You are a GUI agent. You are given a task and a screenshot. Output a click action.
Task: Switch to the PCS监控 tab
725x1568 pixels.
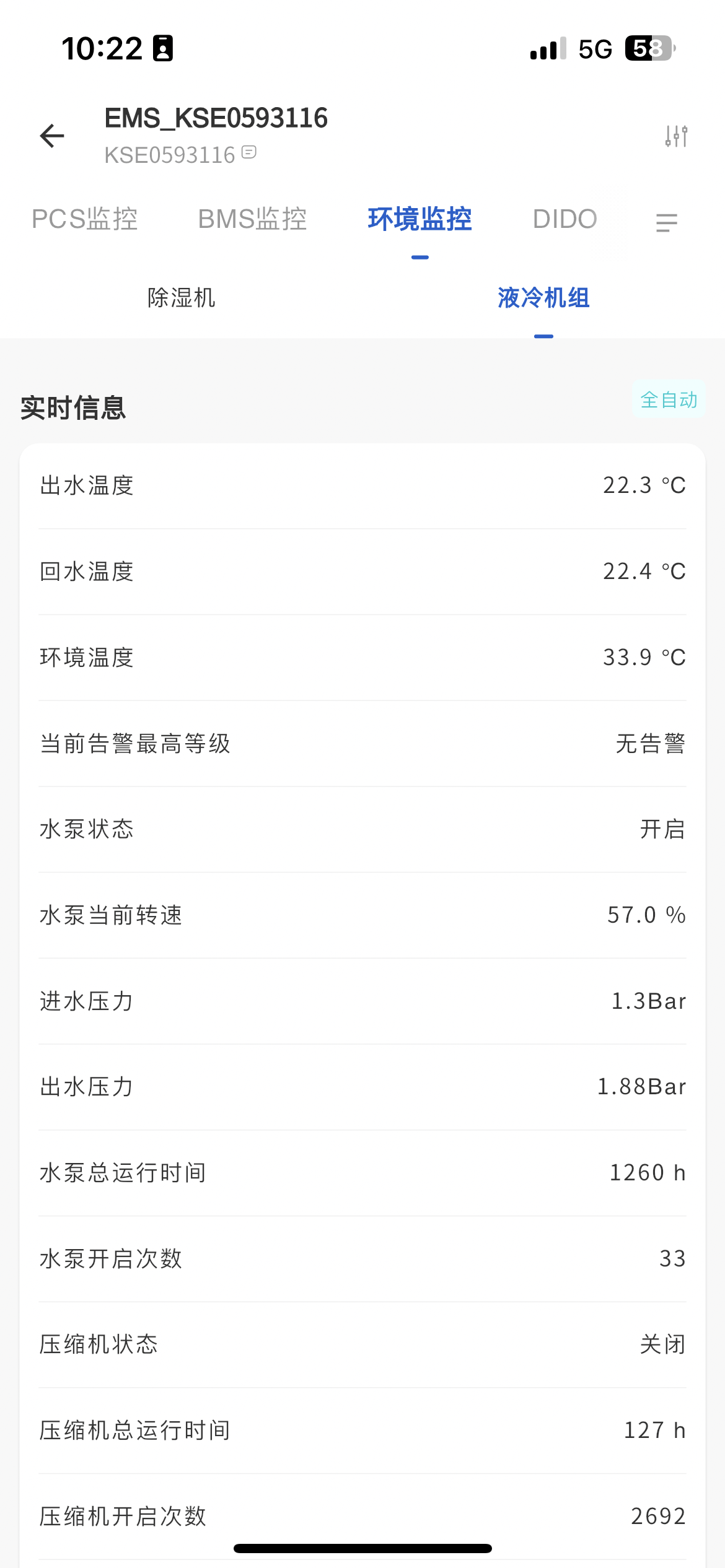(x=85, y=219)
